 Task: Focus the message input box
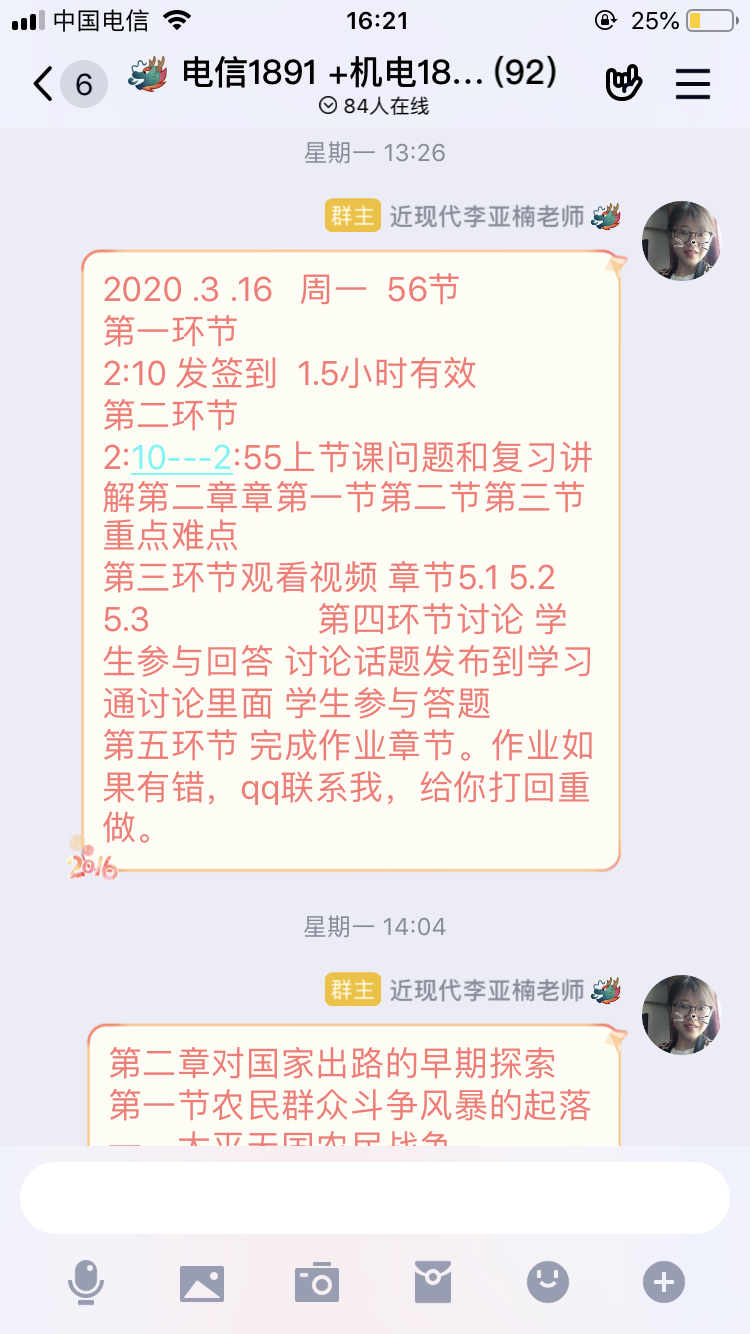click(x=375, y=1198)
